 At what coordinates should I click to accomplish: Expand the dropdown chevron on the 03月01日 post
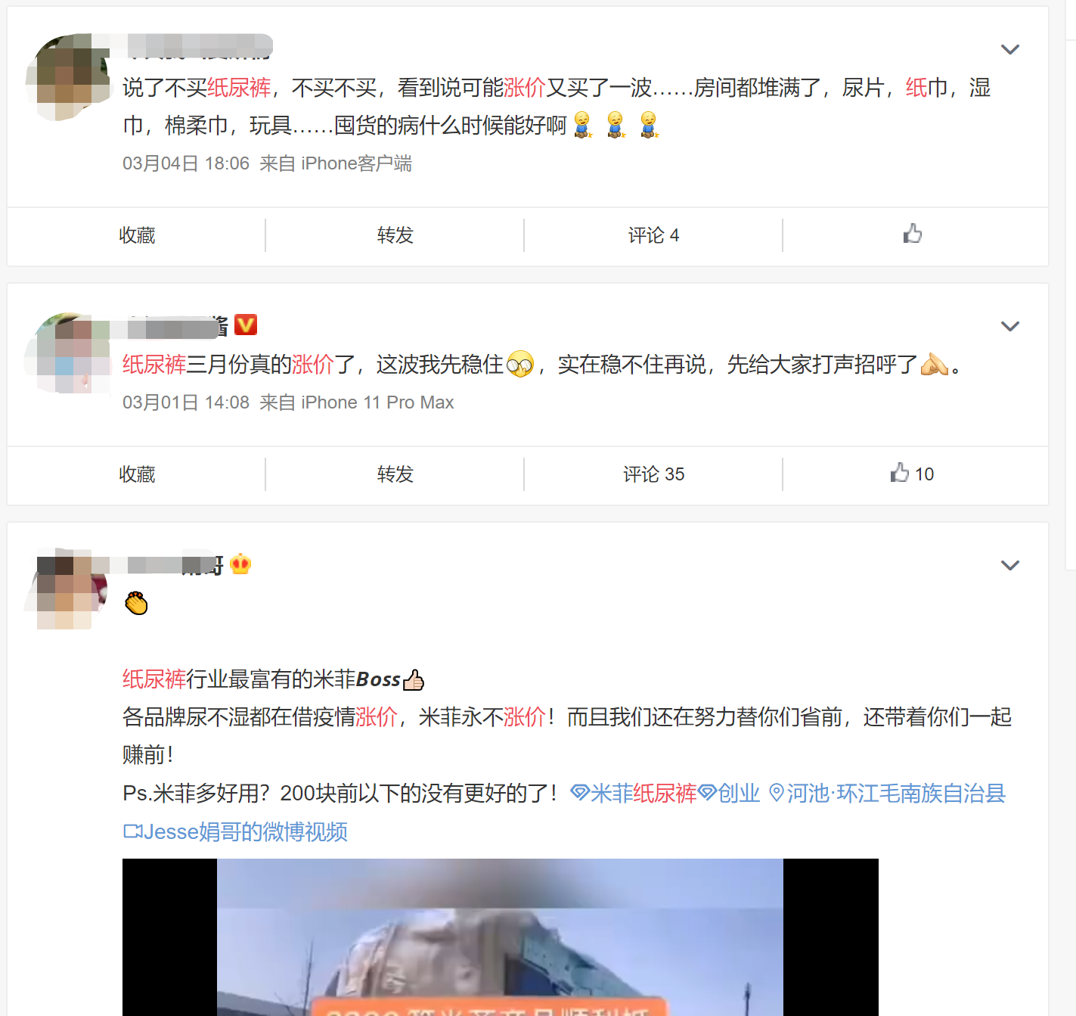[x=1010, y=327]
